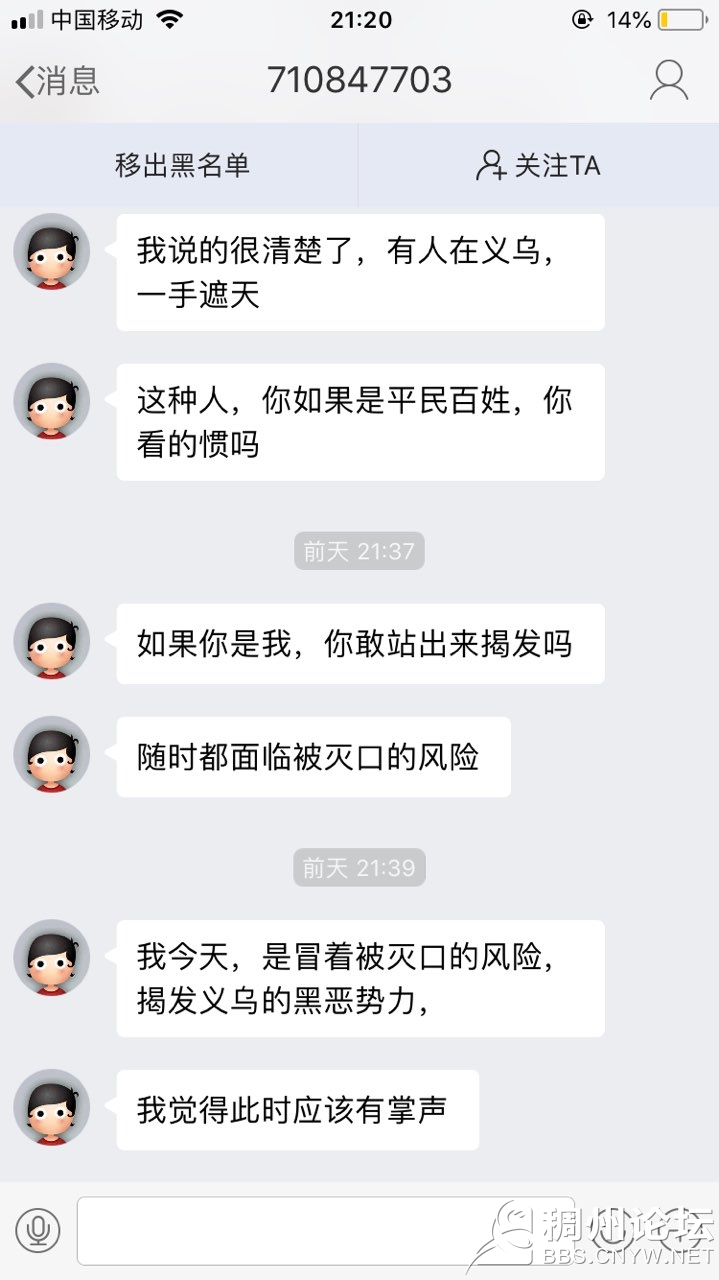Open the contact profile icon
The width and height of the screenshot is (719, 1280).
click(x=668, y=81)
